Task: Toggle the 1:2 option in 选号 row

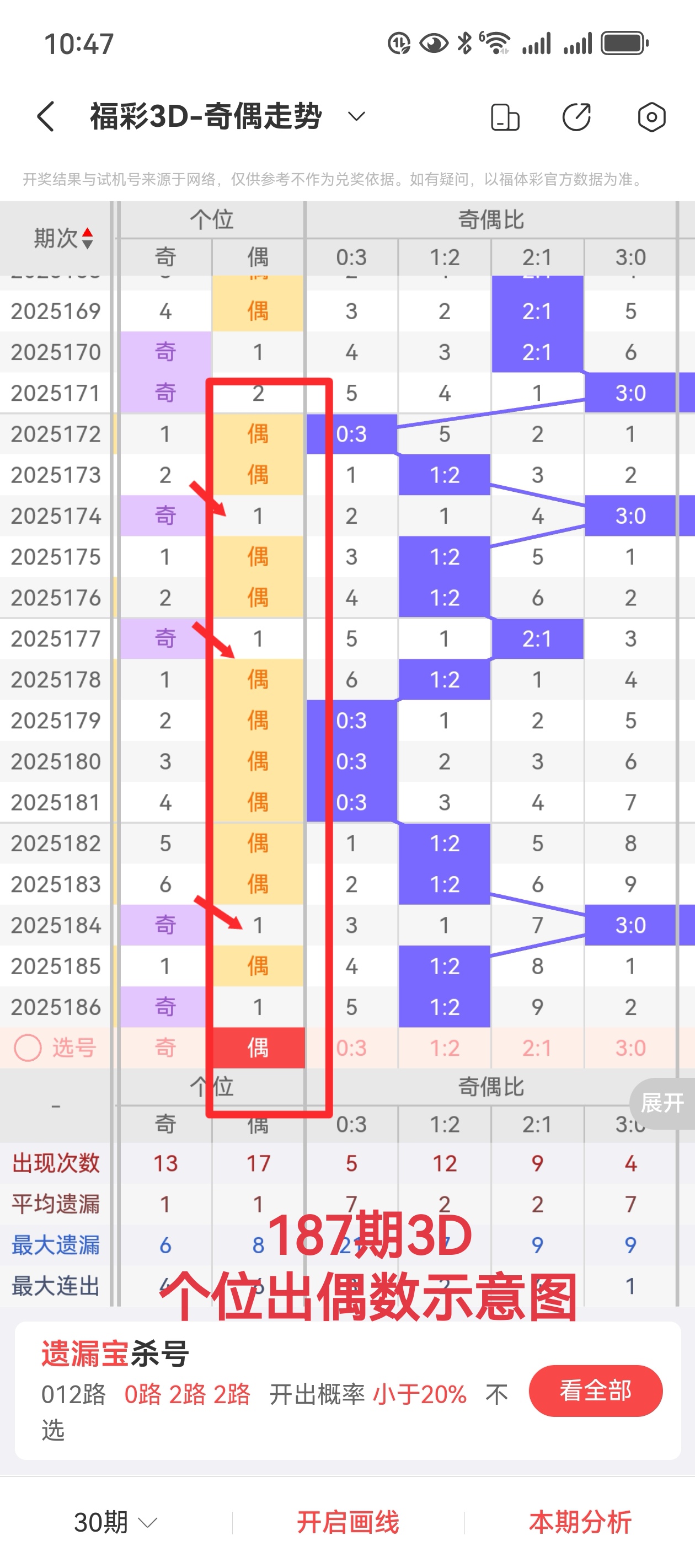Action: pyautogui.click(x=445, y=1047)
